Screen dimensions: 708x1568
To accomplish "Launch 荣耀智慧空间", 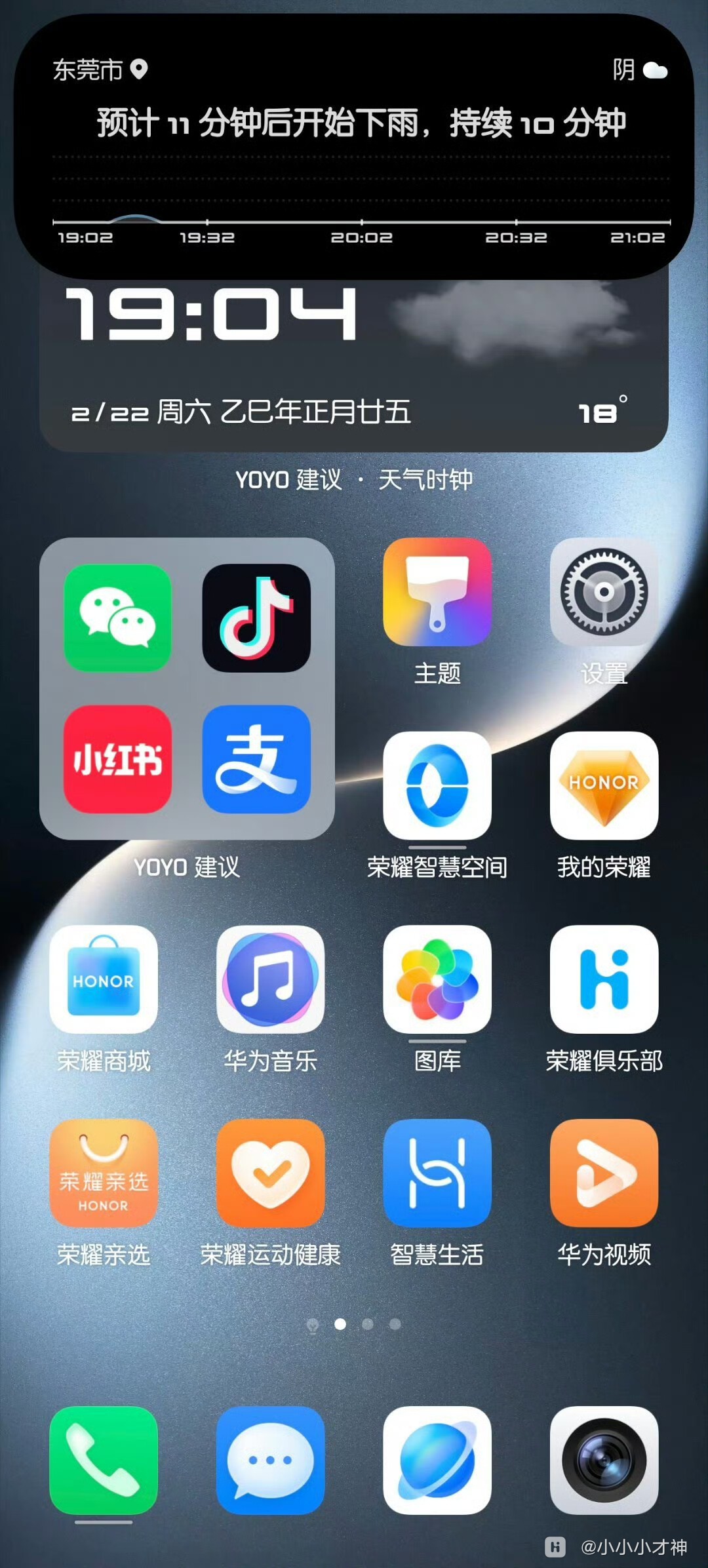I will tap(437, 785).
